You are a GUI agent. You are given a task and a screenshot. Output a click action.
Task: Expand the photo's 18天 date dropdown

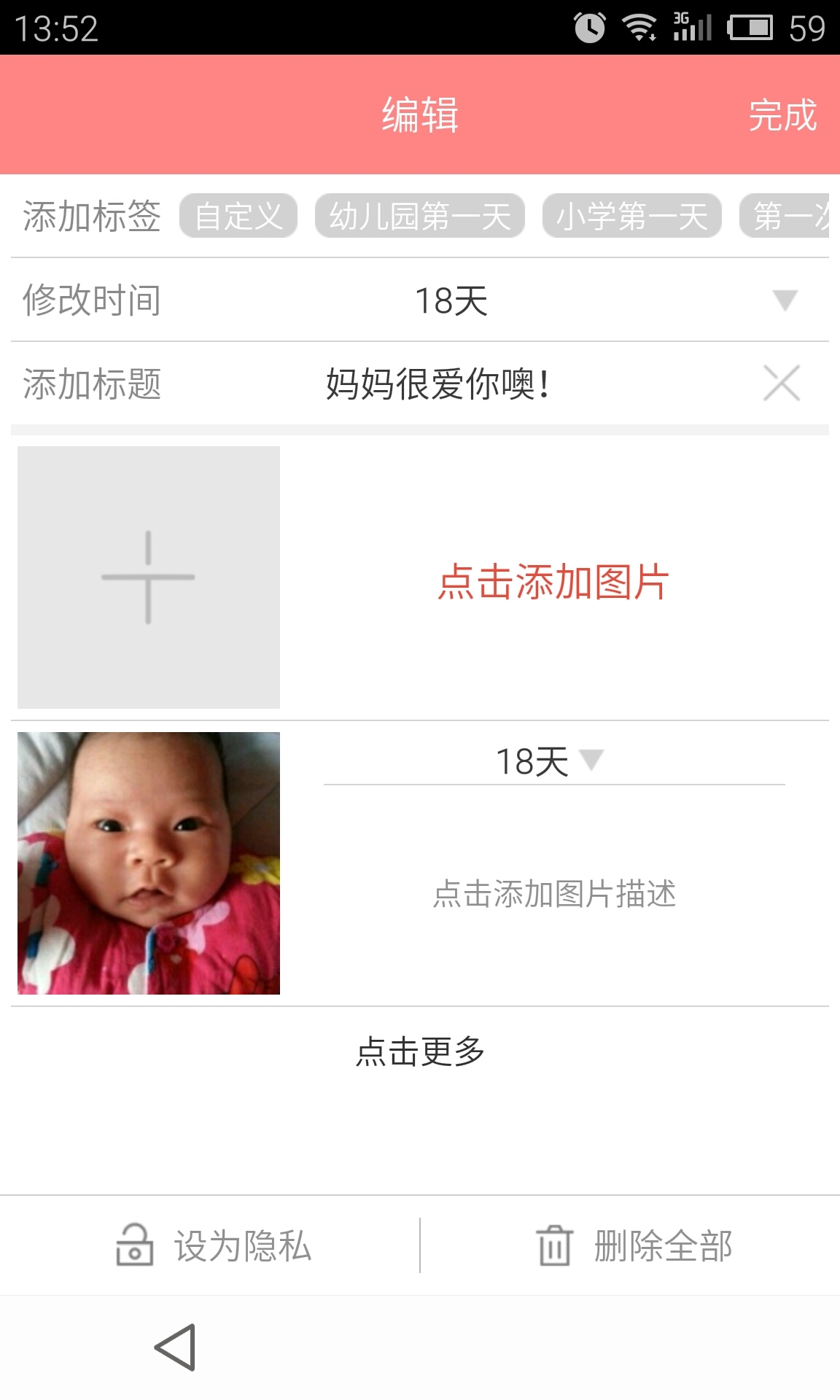(551, 761)
